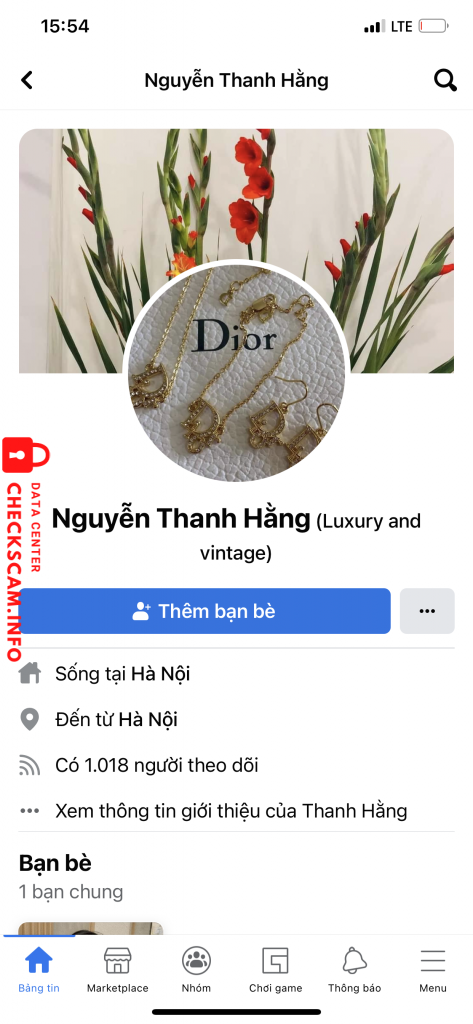Go back using the top-left arrow
This screenshot has height=1024, width=473.
pos(27,80)
